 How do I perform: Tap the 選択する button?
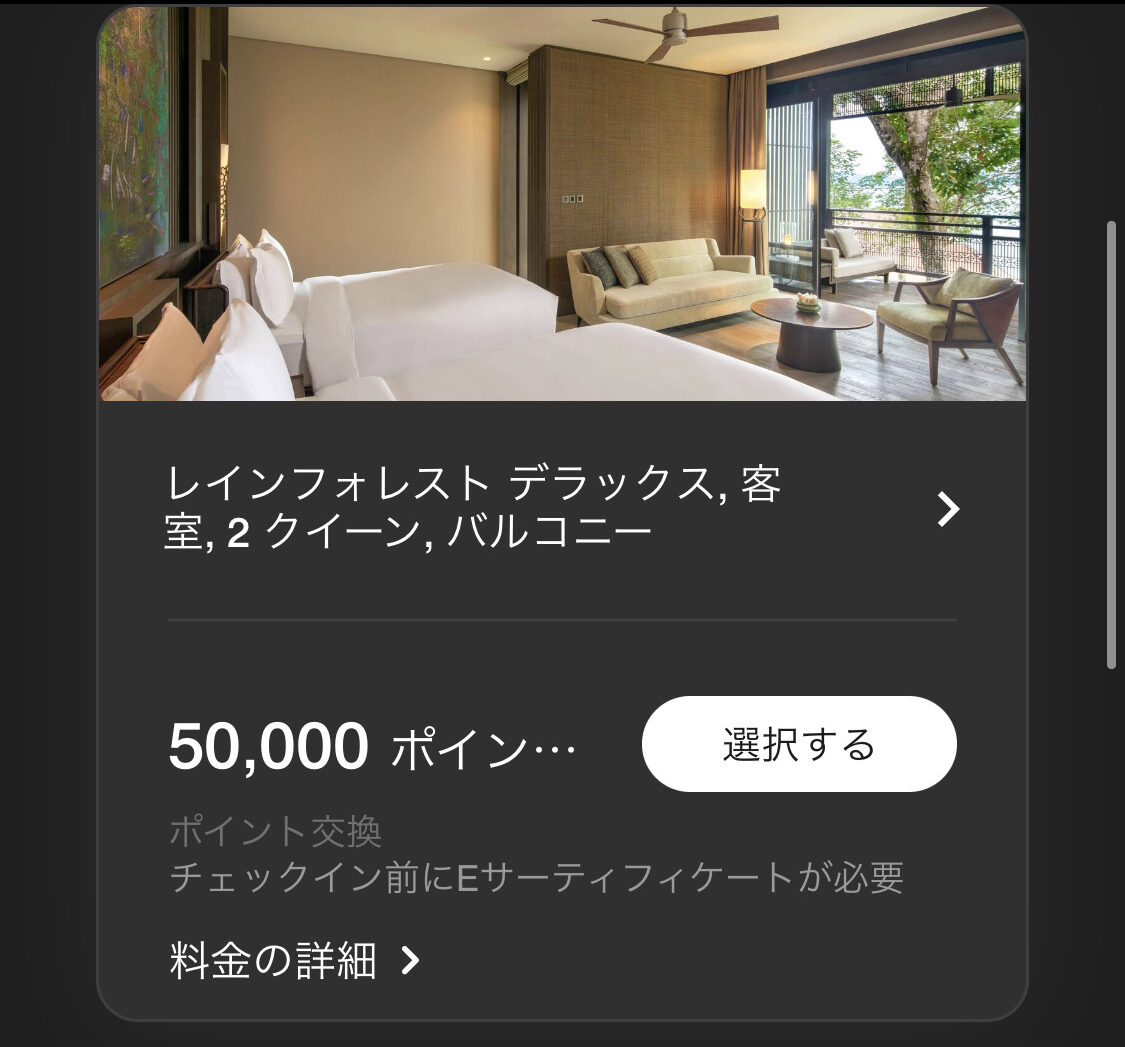point(798,745)
